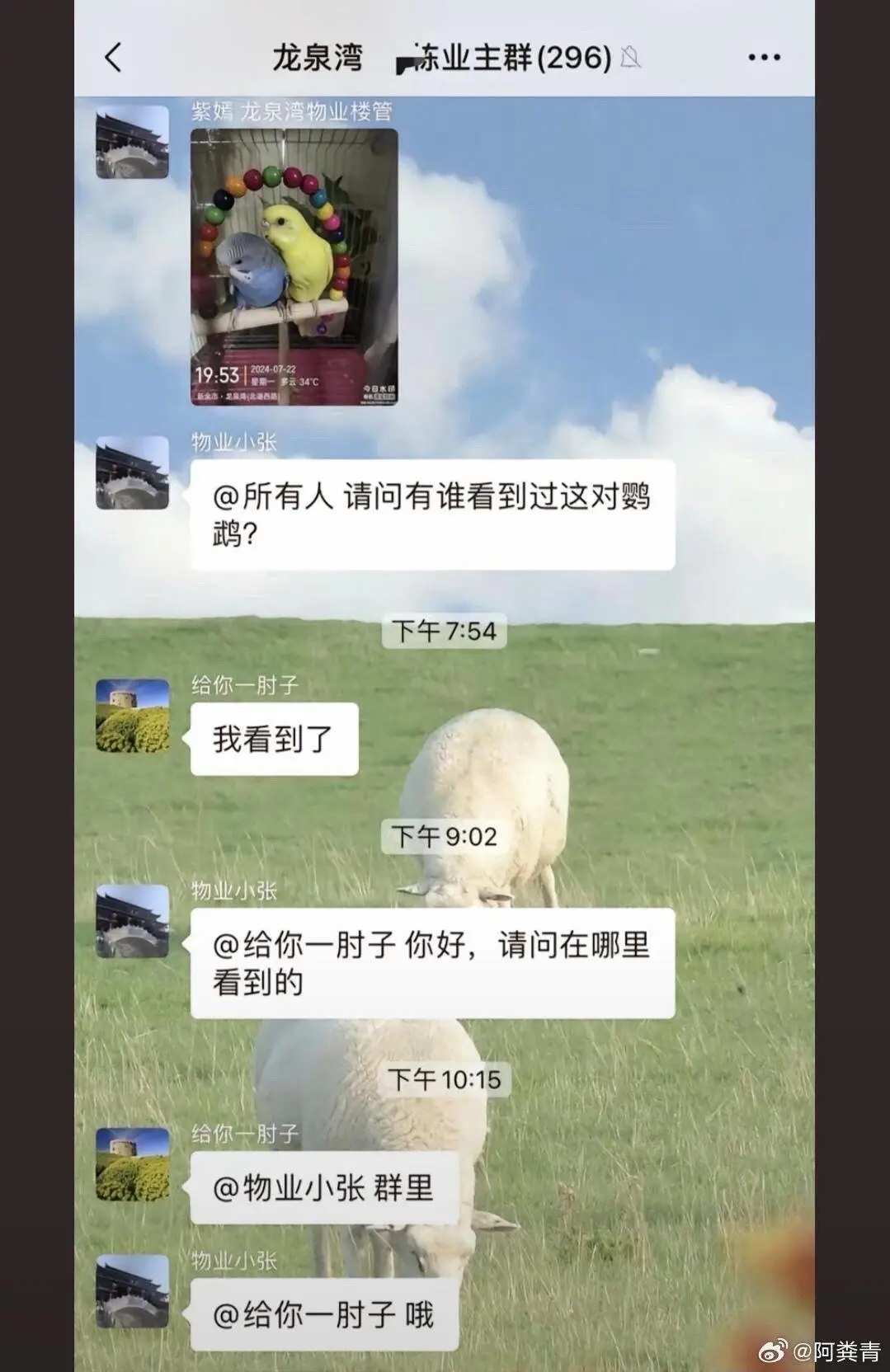Tap 物业小张's avatar beside the 鹦鹉 question
Image resolution: width=890 pixels, height=1372 pixels.
pos(132,473)
